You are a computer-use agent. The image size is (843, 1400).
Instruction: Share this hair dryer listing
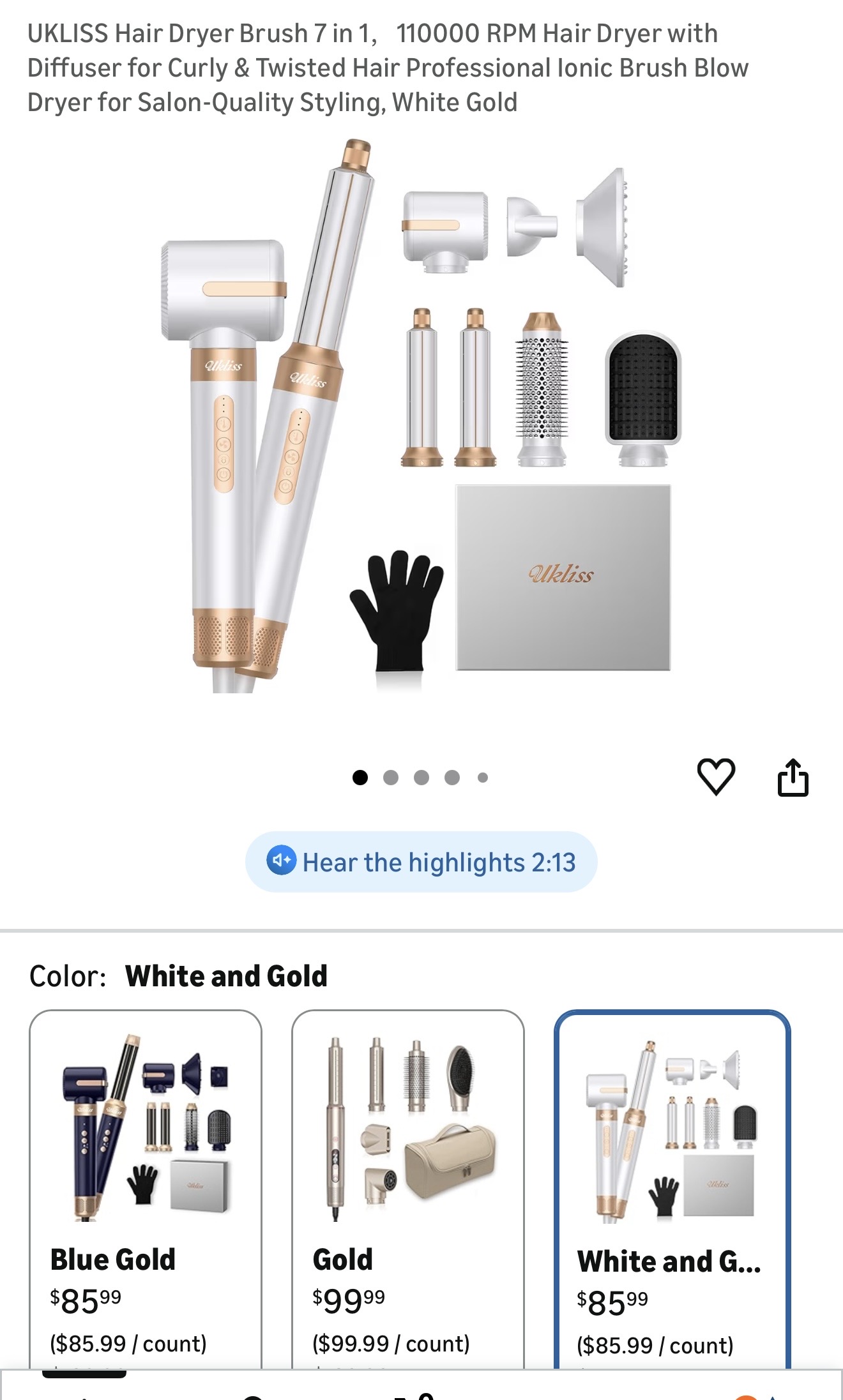point(793,777)
